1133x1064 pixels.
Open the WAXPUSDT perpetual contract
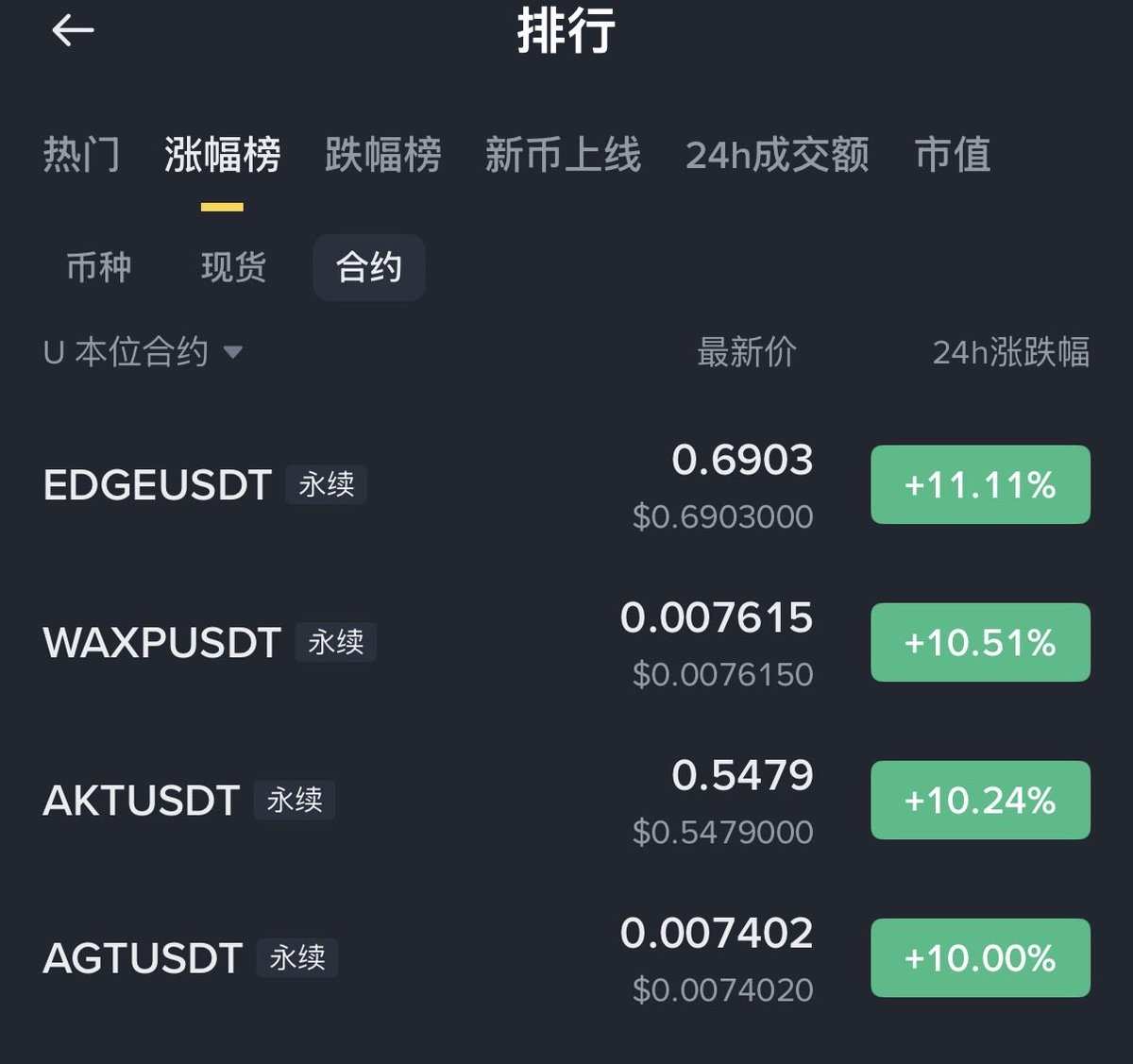click(x=162, y=643)
